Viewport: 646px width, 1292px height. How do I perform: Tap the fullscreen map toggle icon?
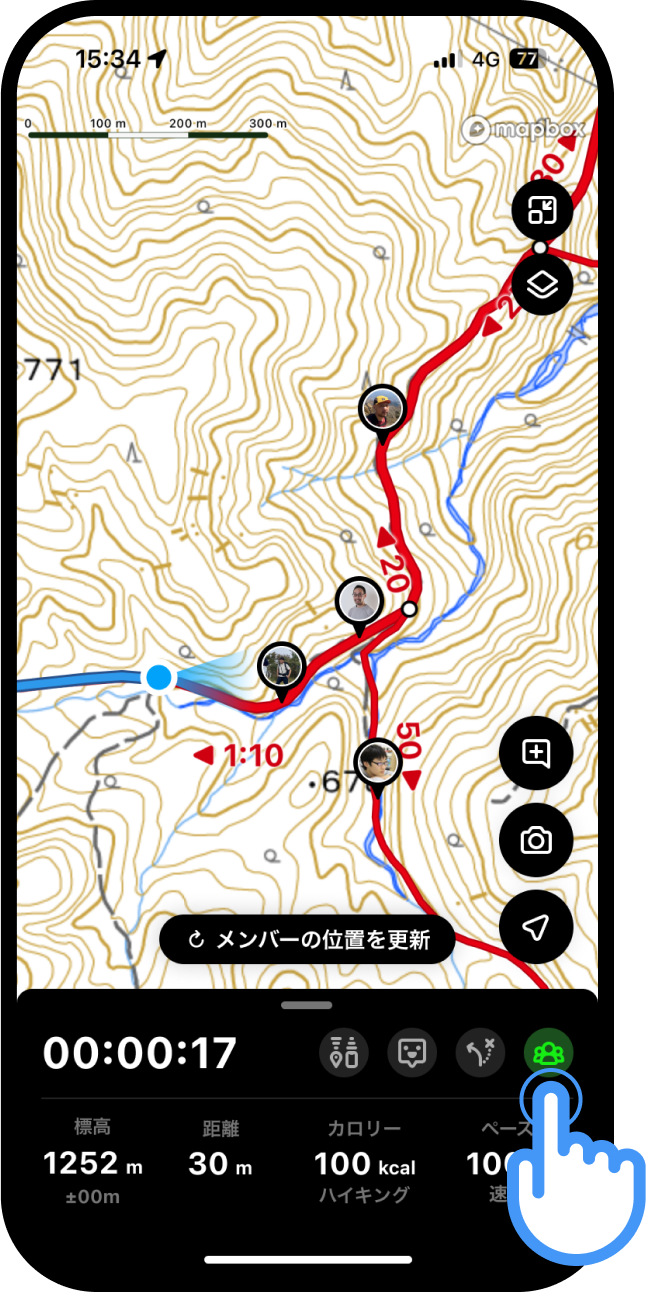(x=541, y=210)
